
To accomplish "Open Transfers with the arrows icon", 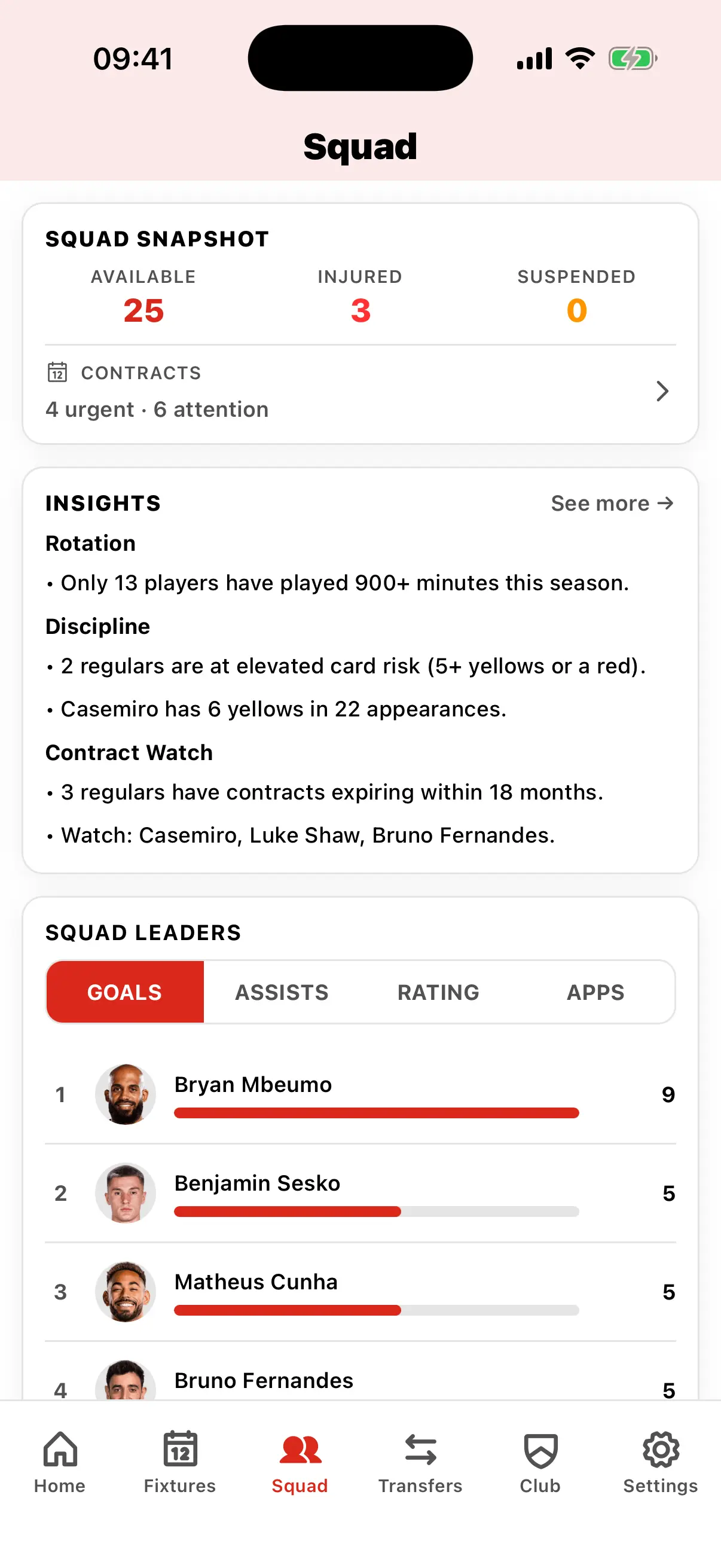I will click(x=421, y=1451).
